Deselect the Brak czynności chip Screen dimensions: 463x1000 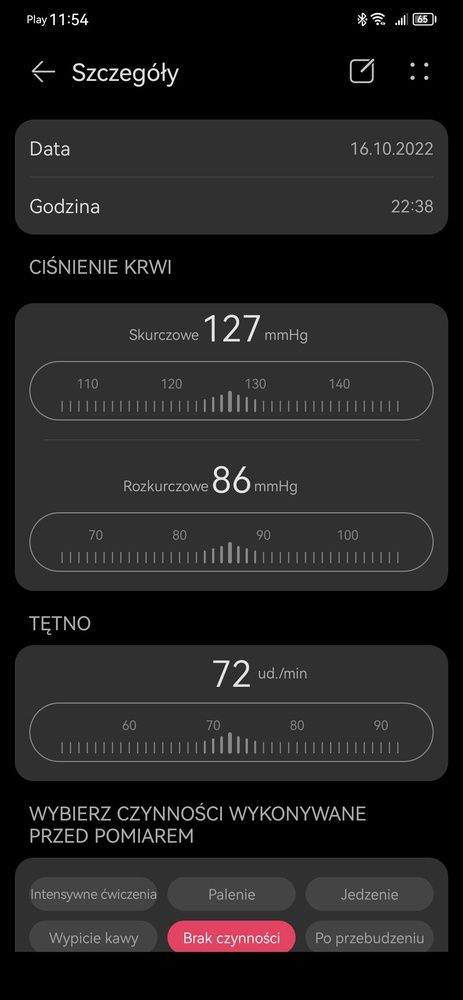coord(232,938)
